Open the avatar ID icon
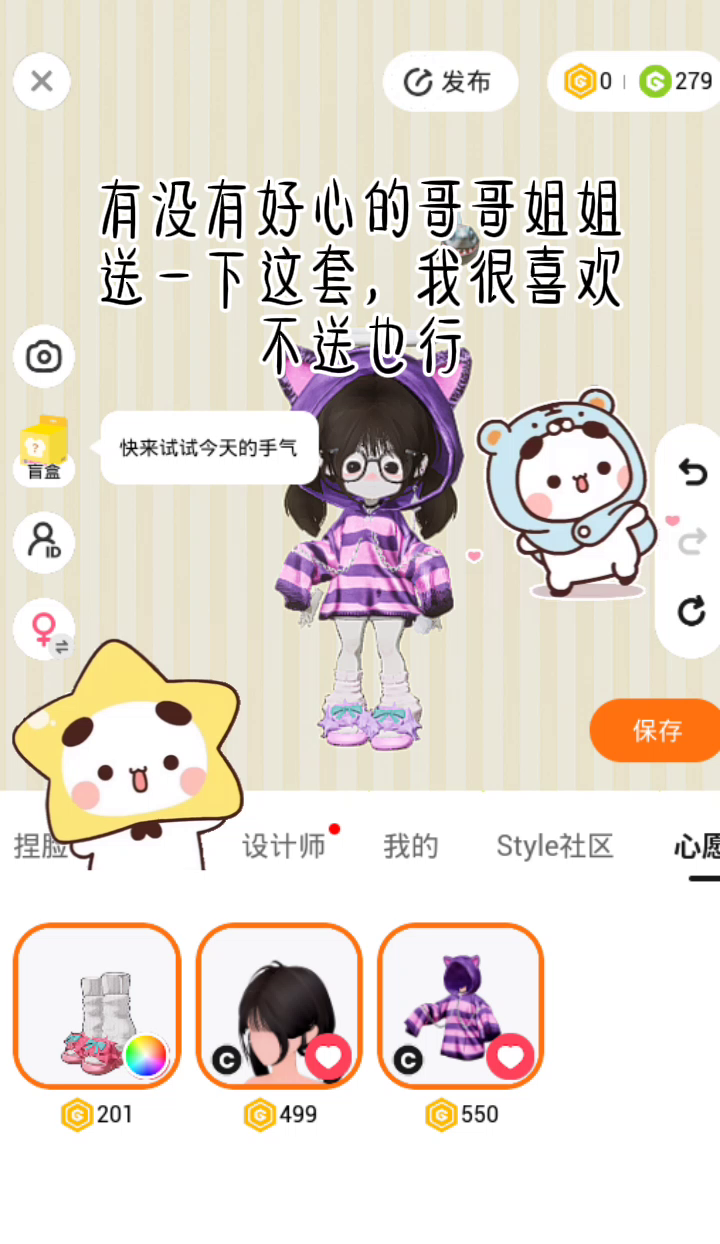This screenshot has width=720, height=1244. click(x=43, y=541)
